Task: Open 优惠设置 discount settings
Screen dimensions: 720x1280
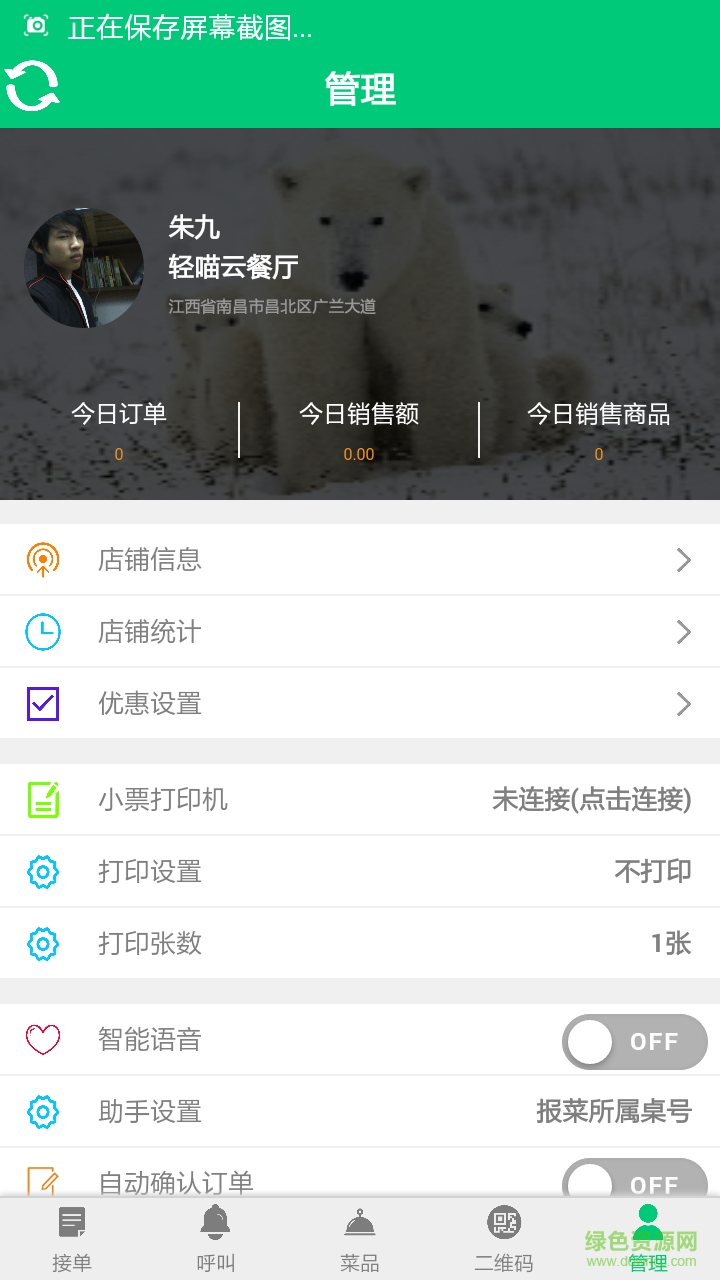Action: click(x=360, y=704)
